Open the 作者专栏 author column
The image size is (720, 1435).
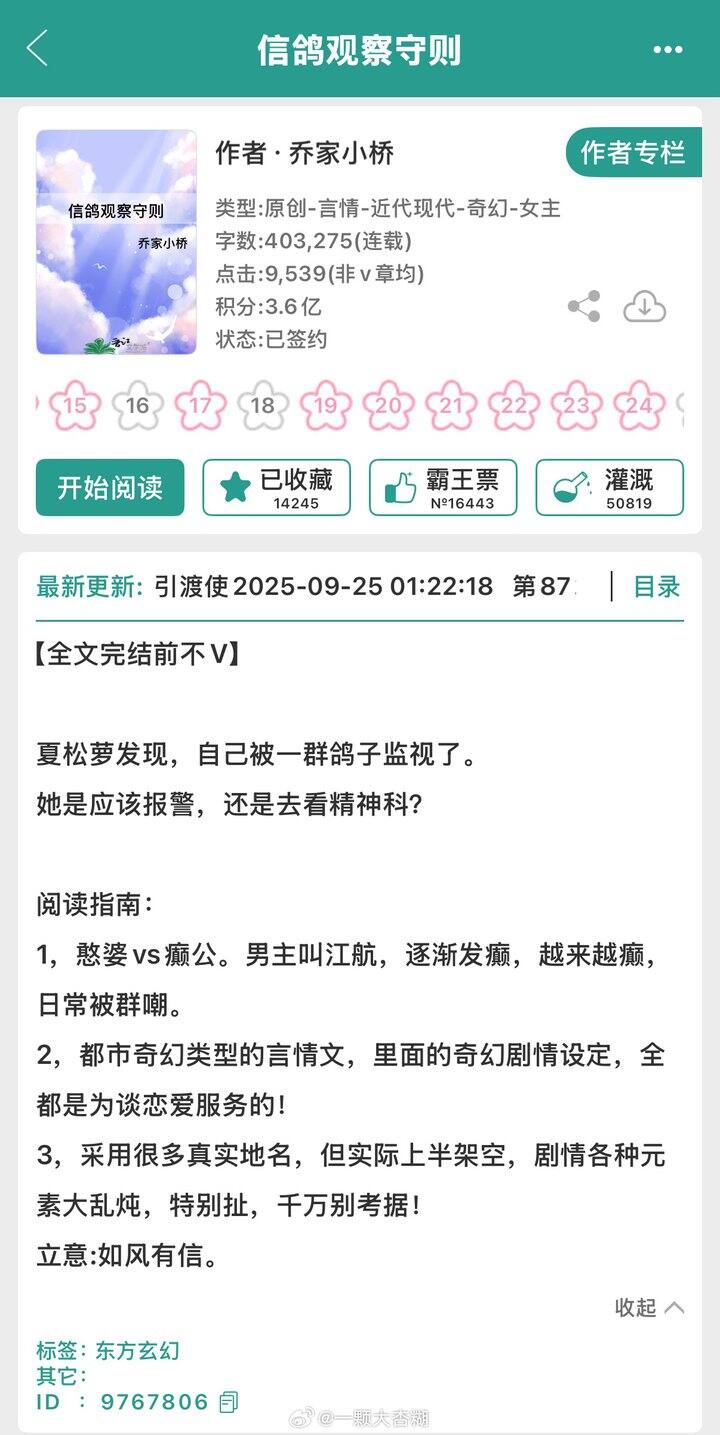pos(633,153)
